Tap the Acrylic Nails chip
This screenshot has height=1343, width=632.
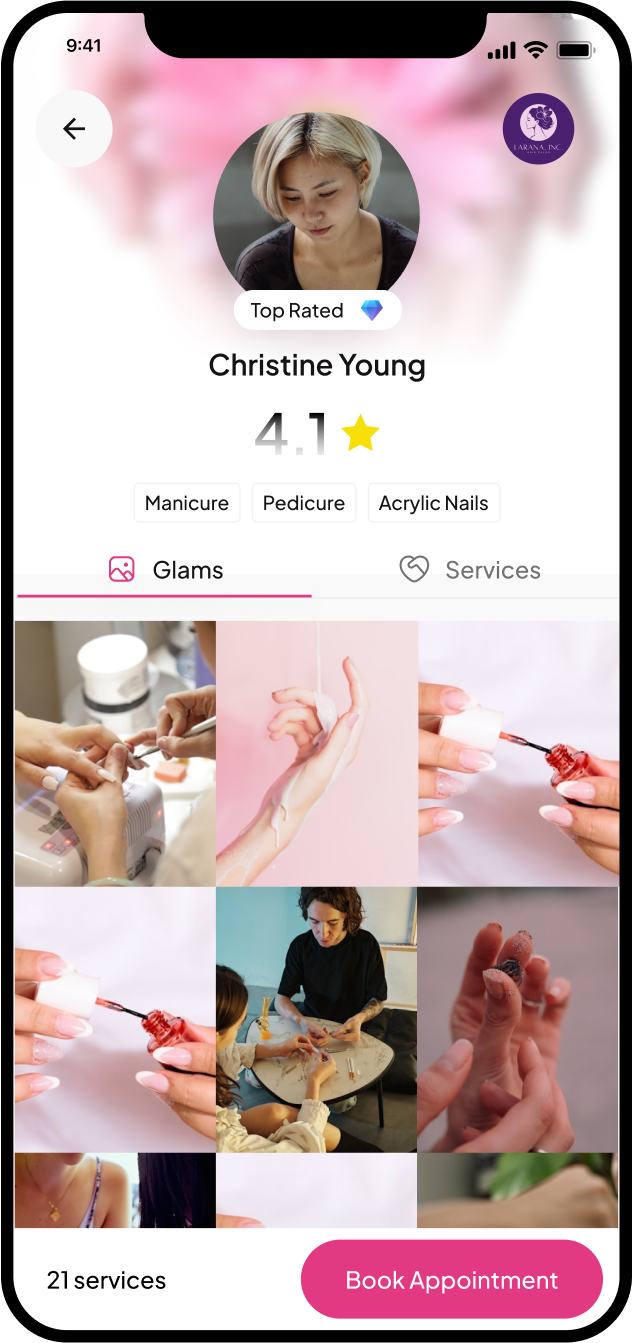434,503
